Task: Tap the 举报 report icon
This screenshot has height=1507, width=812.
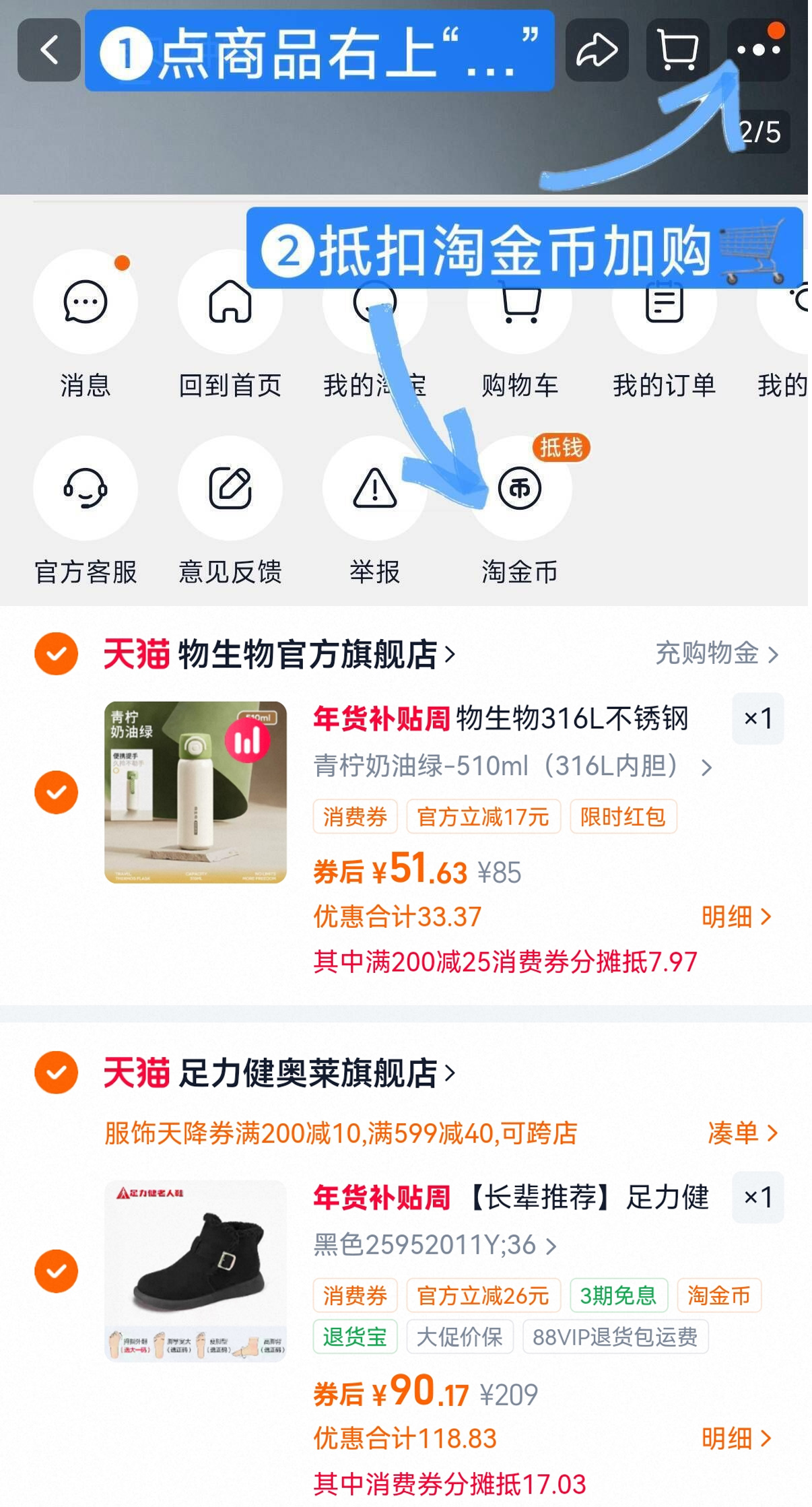Action: tap(374, 490)
